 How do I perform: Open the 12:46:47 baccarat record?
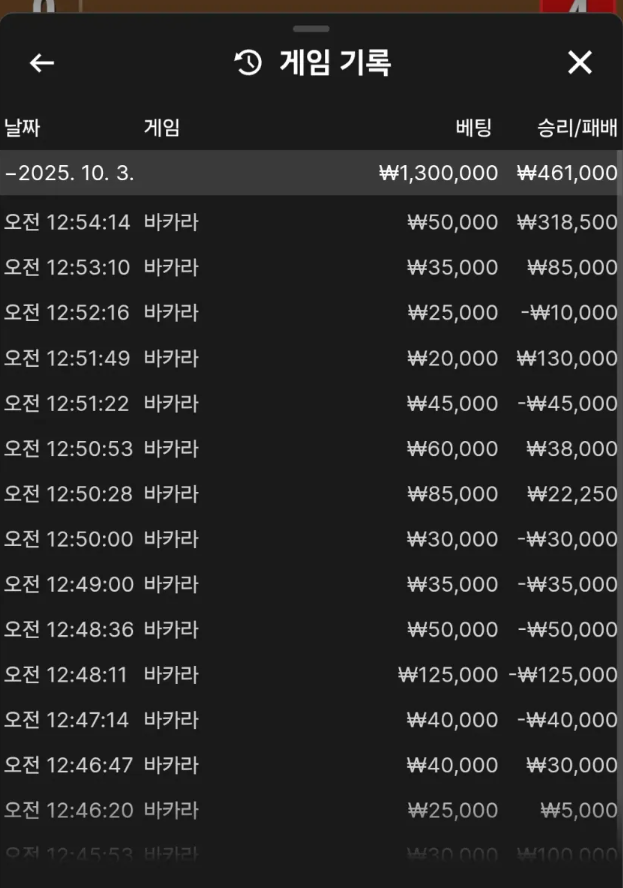[x=310, y=765]
